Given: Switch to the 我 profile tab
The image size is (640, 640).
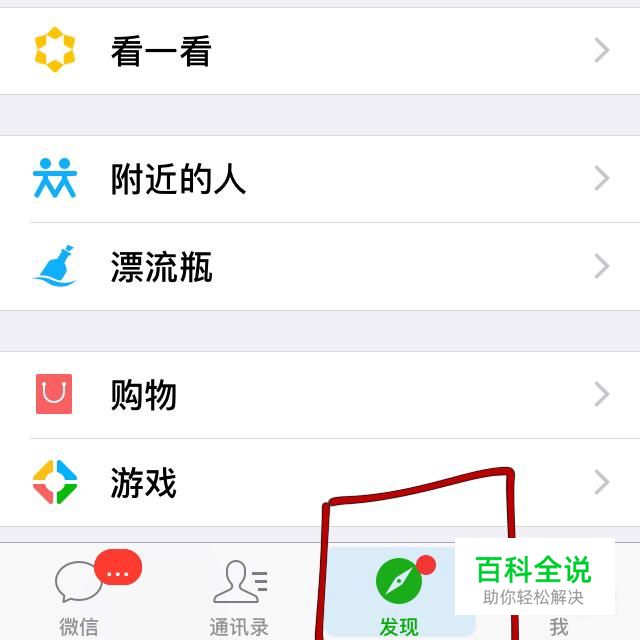Looking at the screenshot, I should (x=559, y=625).
